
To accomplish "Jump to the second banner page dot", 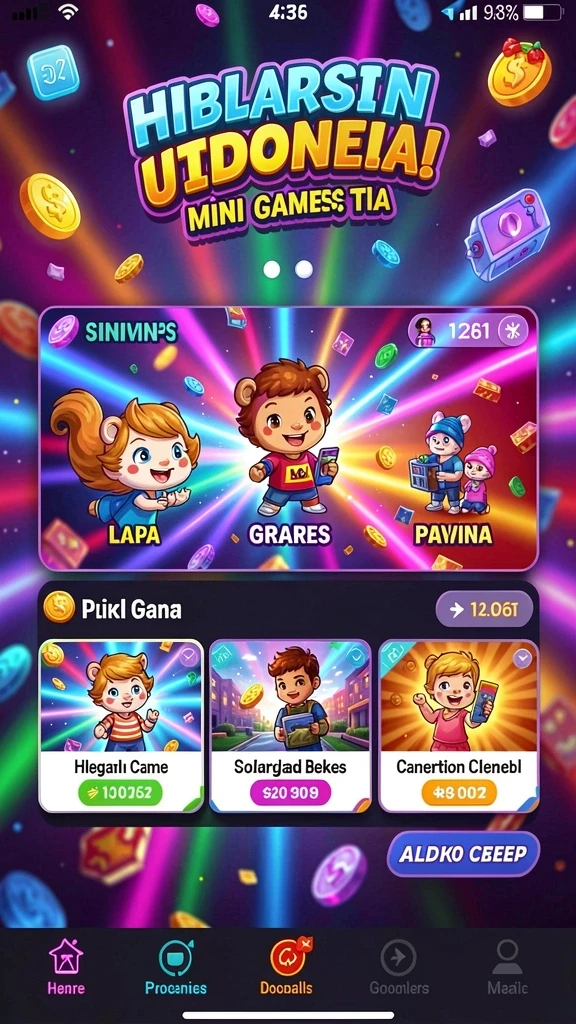I will (x=304, y=269).
